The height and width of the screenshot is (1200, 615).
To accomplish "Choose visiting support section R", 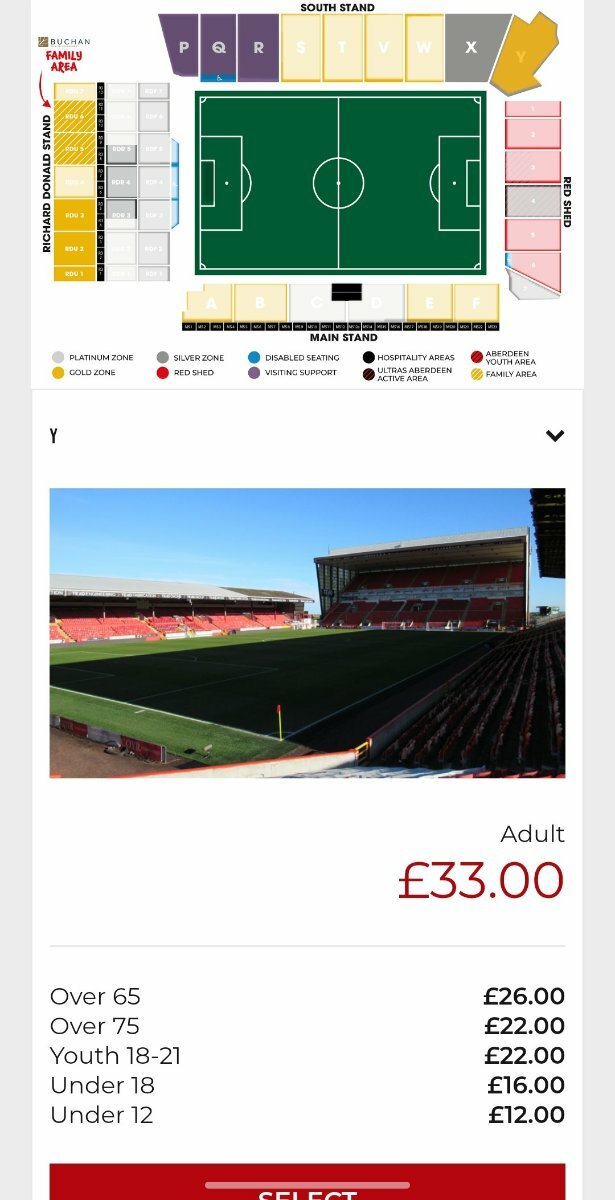I will (x=259, y=47).
